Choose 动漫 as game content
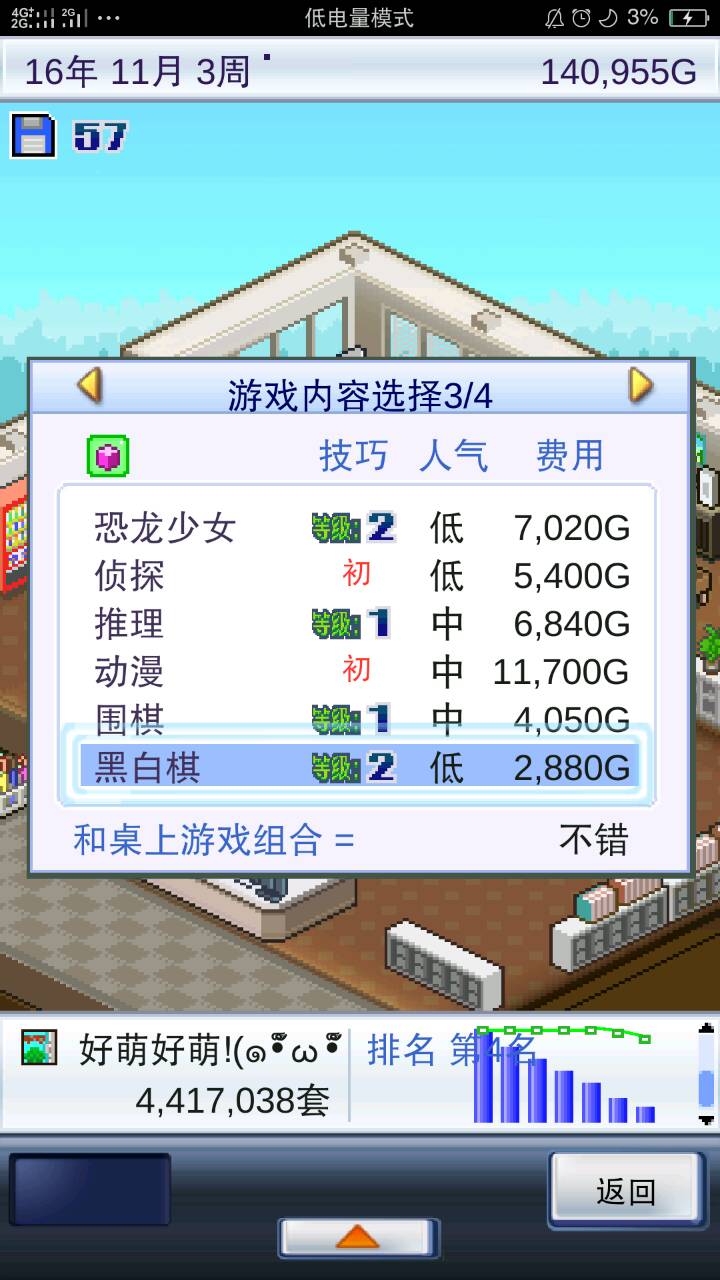Image resolution: width=720 pixels, height=1280 pixels. (360, 671)
